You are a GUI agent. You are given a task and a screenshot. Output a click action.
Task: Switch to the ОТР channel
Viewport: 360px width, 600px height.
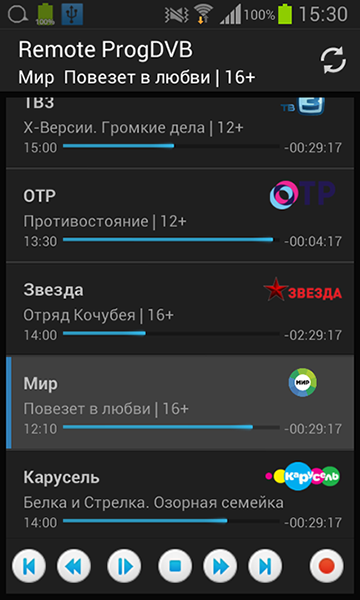coord(180,215)
